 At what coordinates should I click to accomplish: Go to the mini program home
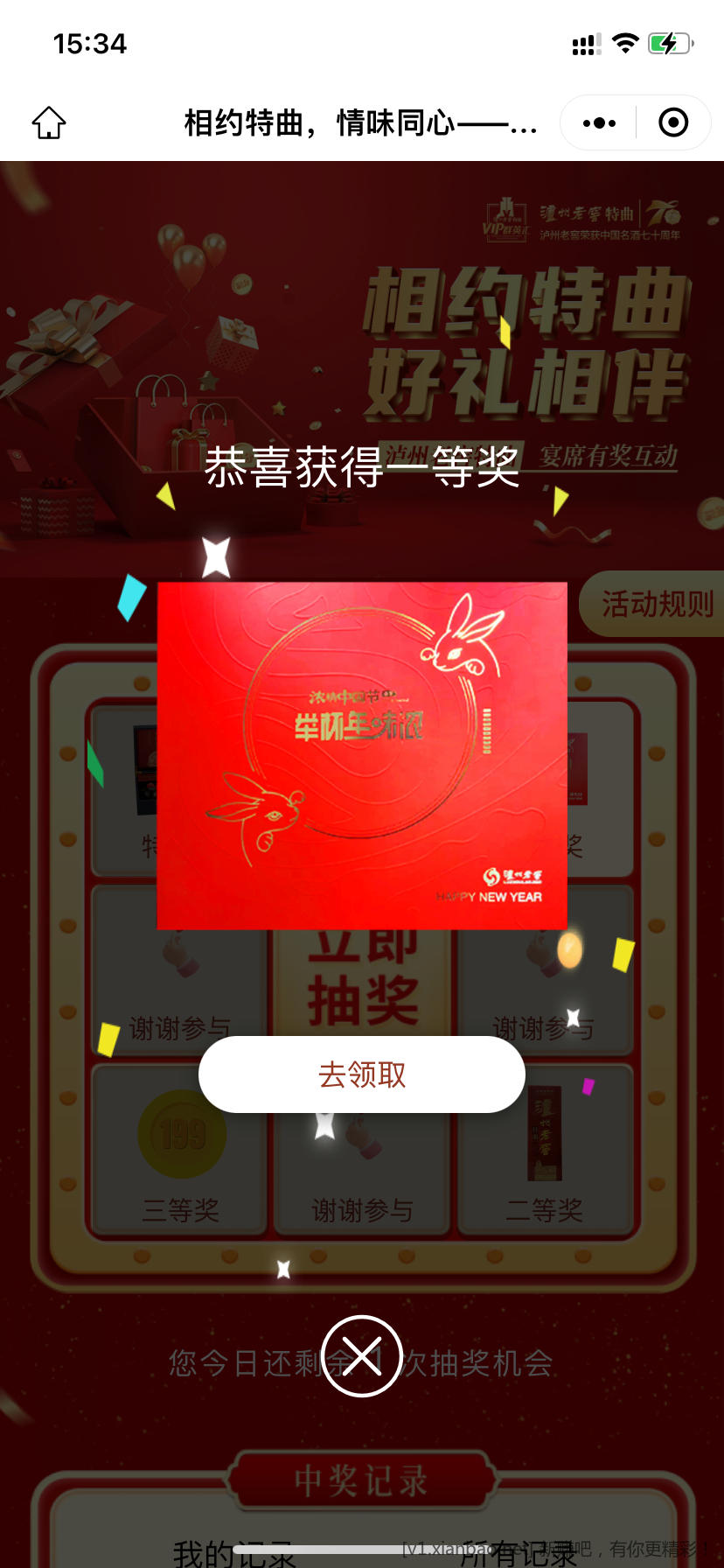tap(49, 122)
